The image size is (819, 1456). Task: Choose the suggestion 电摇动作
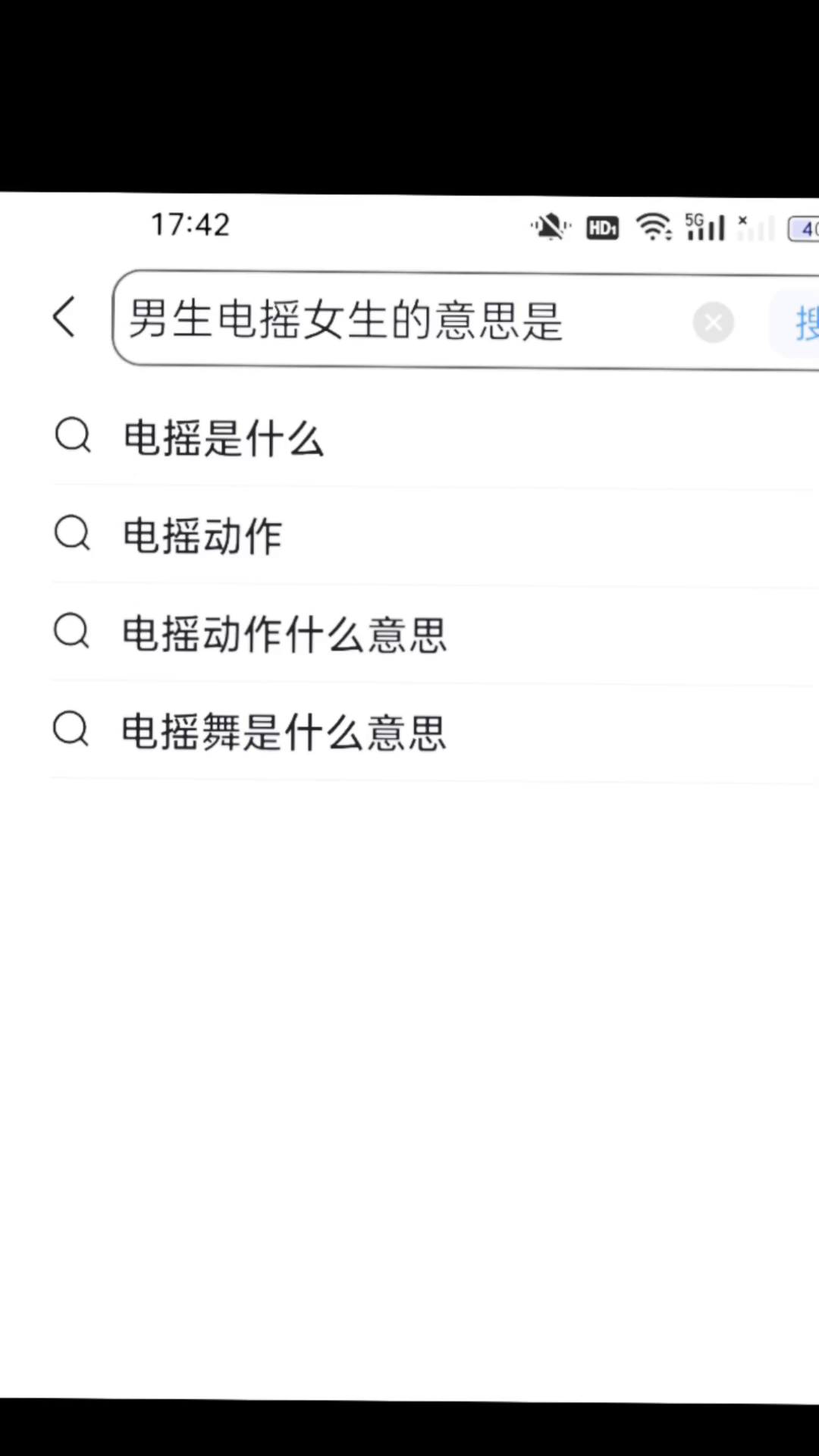pyautogui.click(x=202, y=535)
